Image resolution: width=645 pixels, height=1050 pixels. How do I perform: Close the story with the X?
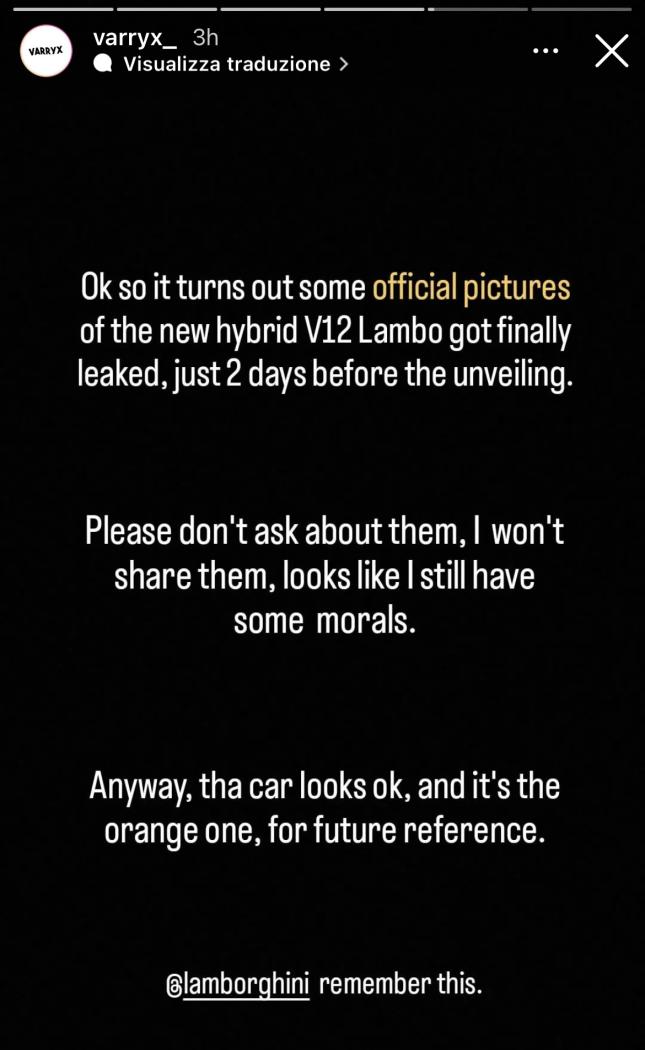[611, 51]
